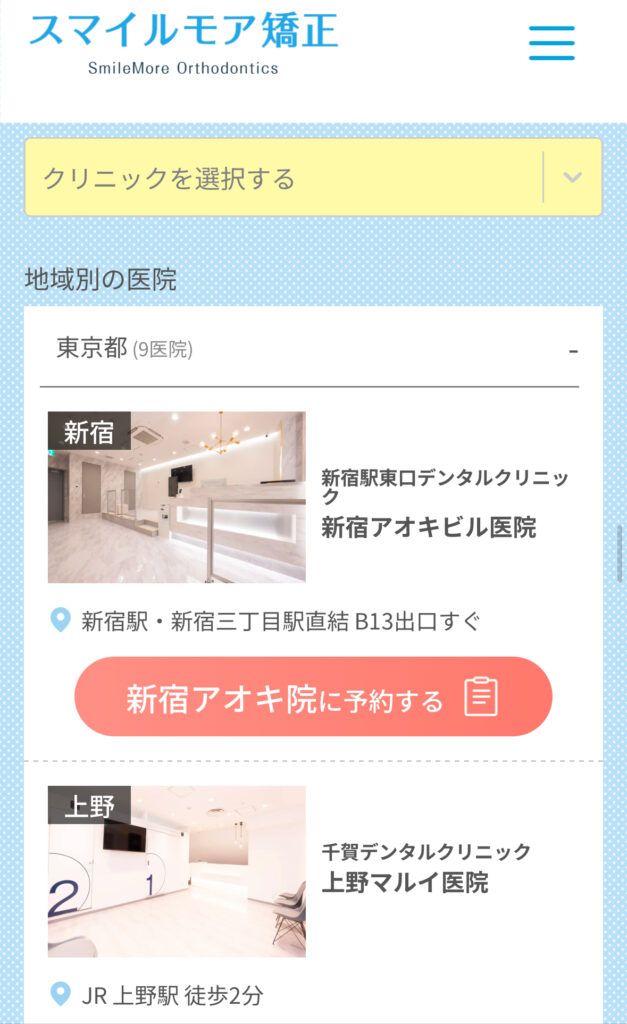Open the クリニックを選択する dropdown
Screen dimensions: 627x1024
[313, 178]
